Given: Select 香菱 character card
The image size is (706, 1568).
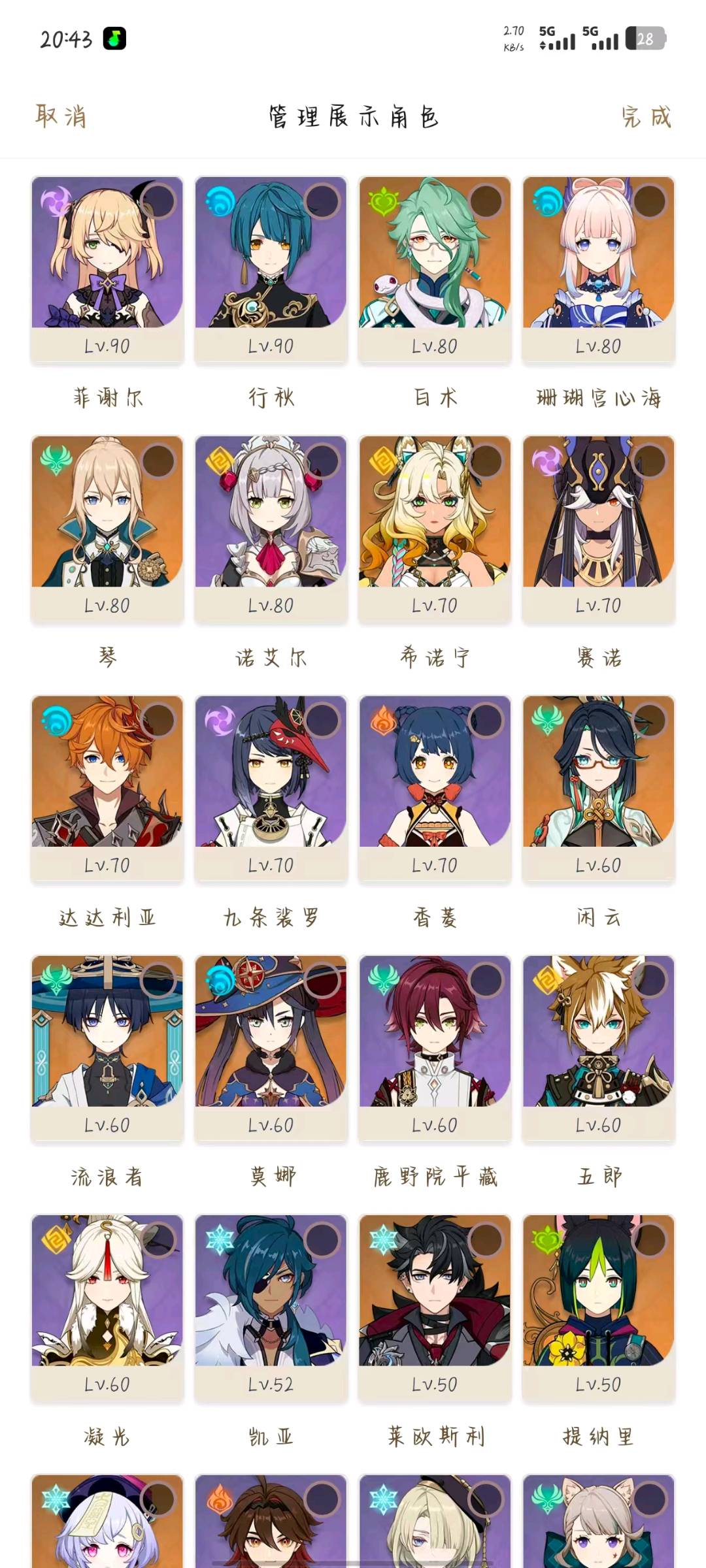Looking at the screenshot, I should (x=435, y=789).
